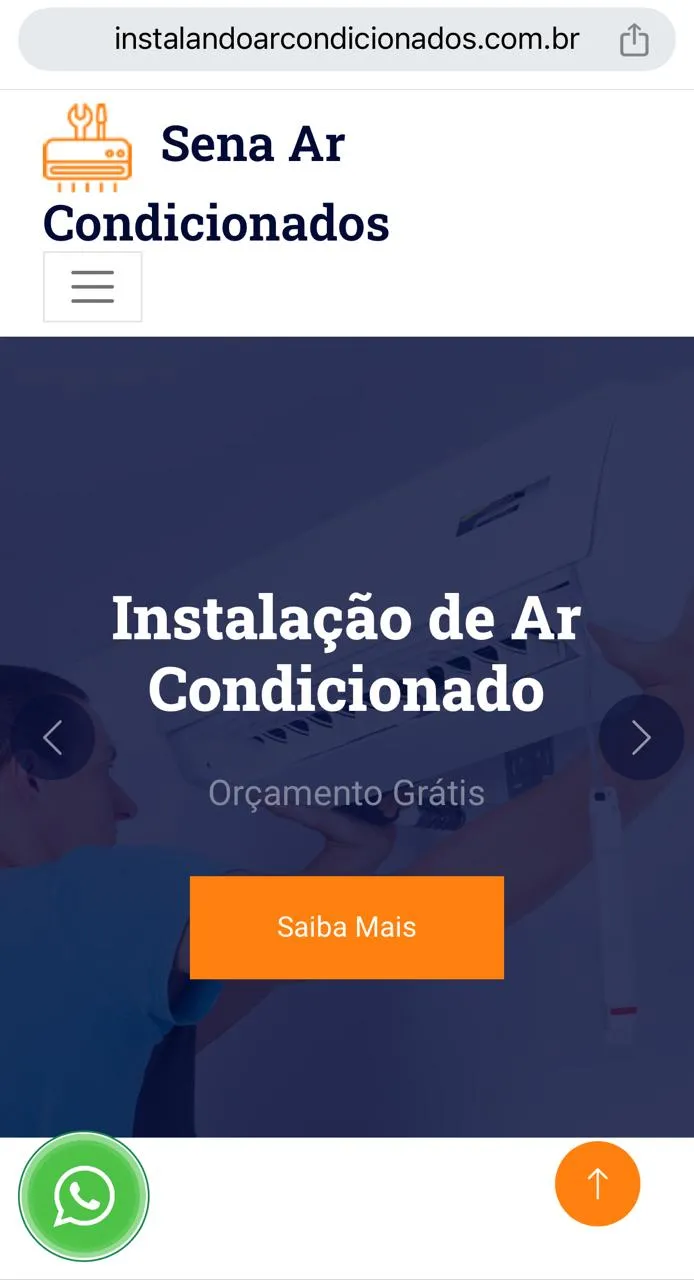Tap the orange back-to-top arrow button
Screen dimensions: 694x1280
coord(597,1184)
